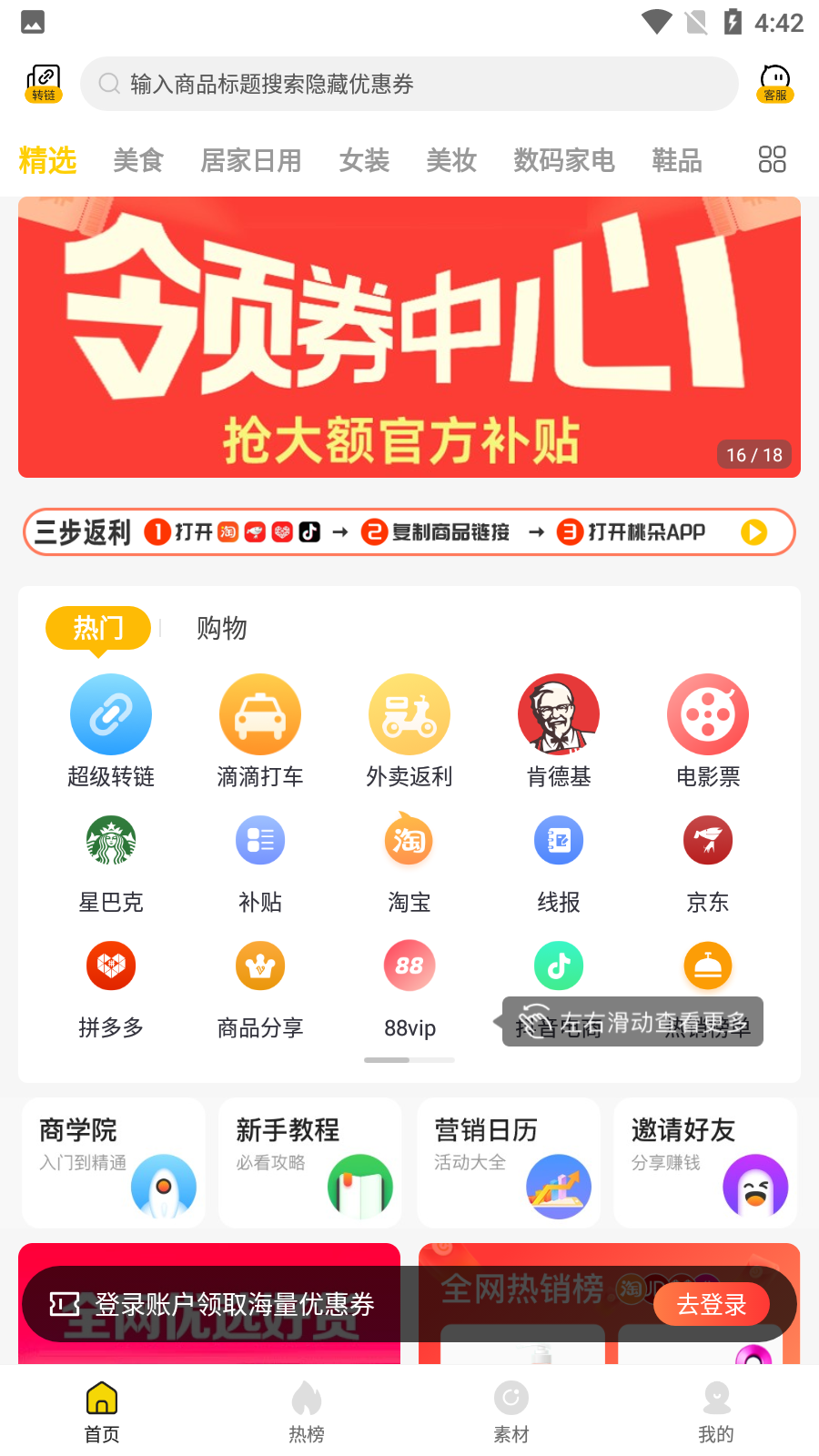Switch to the 热榜 bottom tab
The width and height of the screenshot is (819, 1456).
pos(307,1411)
